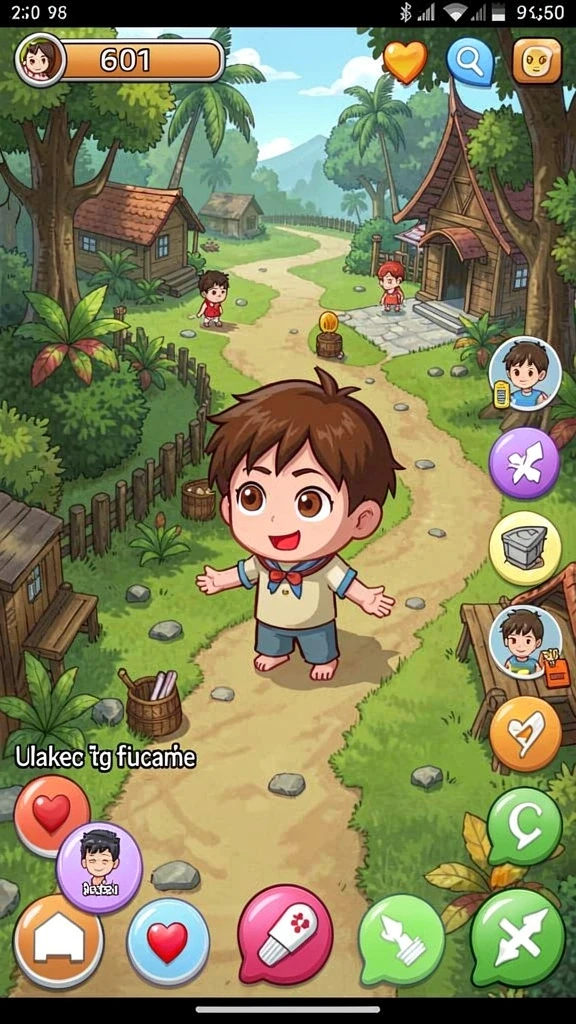Open the green chat bubble C
Screen dimensions: 576x1024
click(x=524, y=827)
